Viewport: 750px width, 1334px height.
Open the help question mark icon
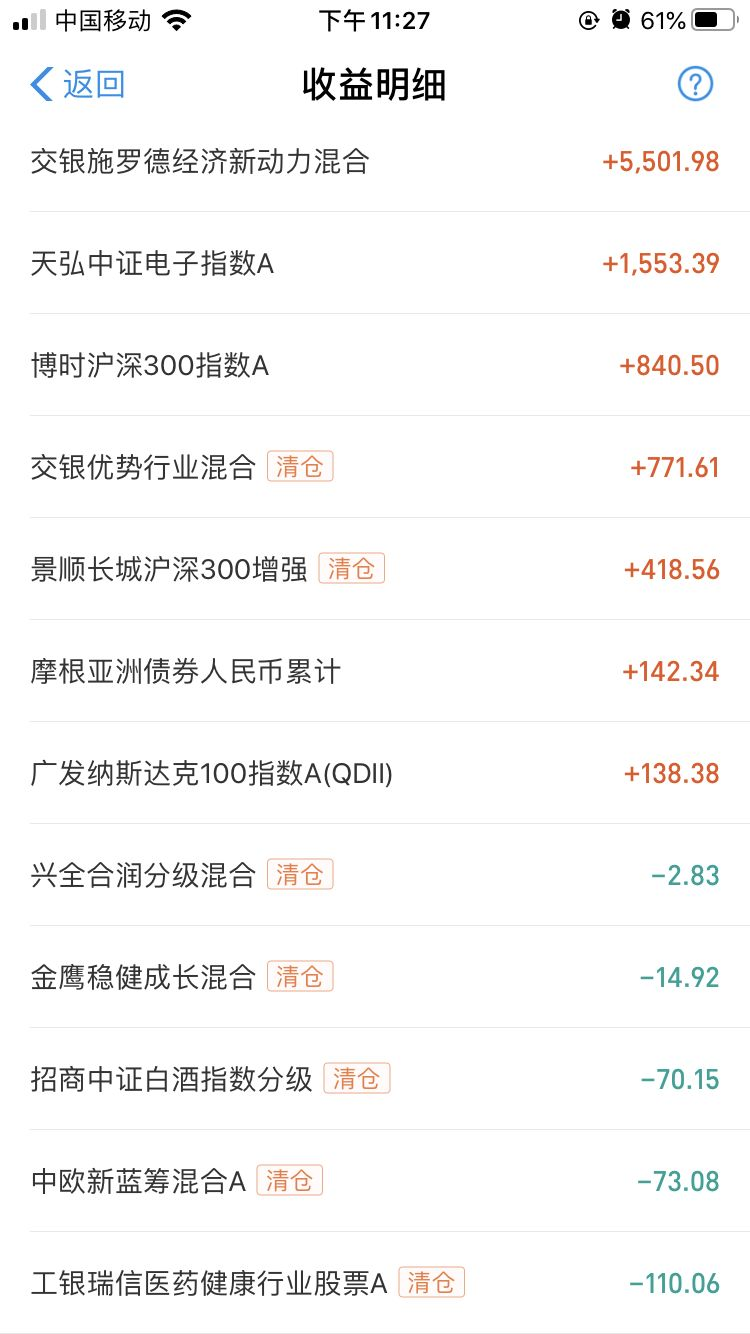coord(695,84)
